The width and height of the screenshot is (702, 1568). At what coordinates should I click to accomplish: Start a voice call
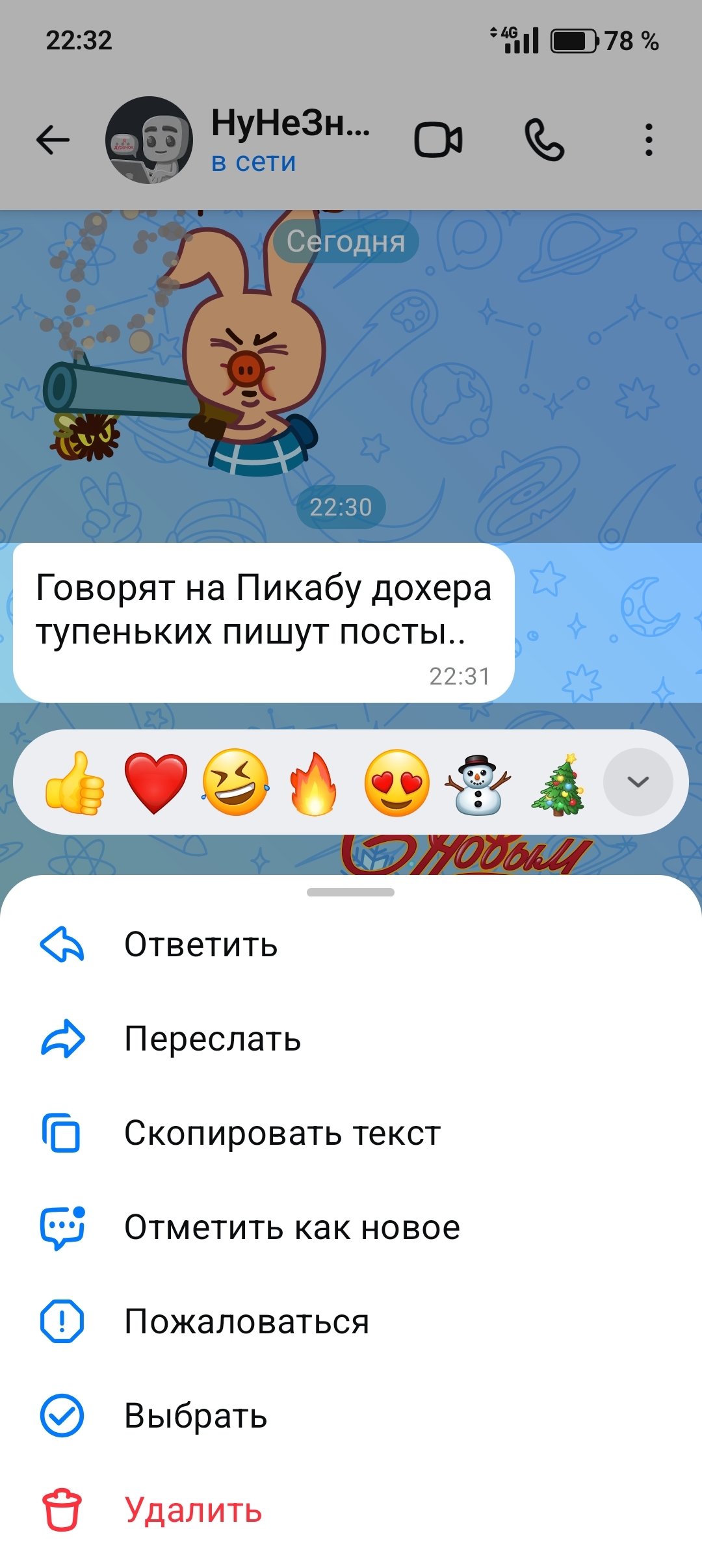point(544,140)
